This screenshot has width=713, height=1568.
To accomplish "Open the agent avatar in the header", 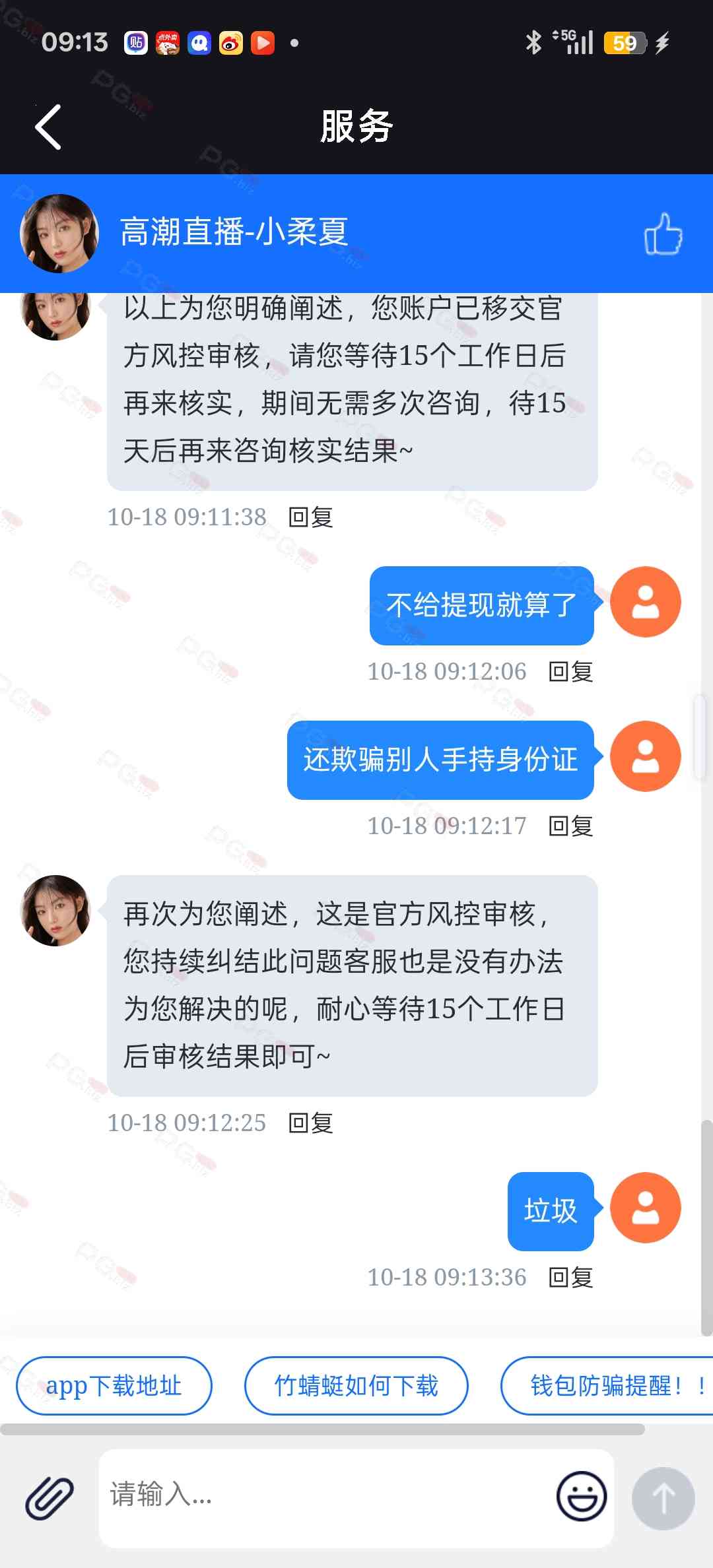I will (x=59, y=234).
